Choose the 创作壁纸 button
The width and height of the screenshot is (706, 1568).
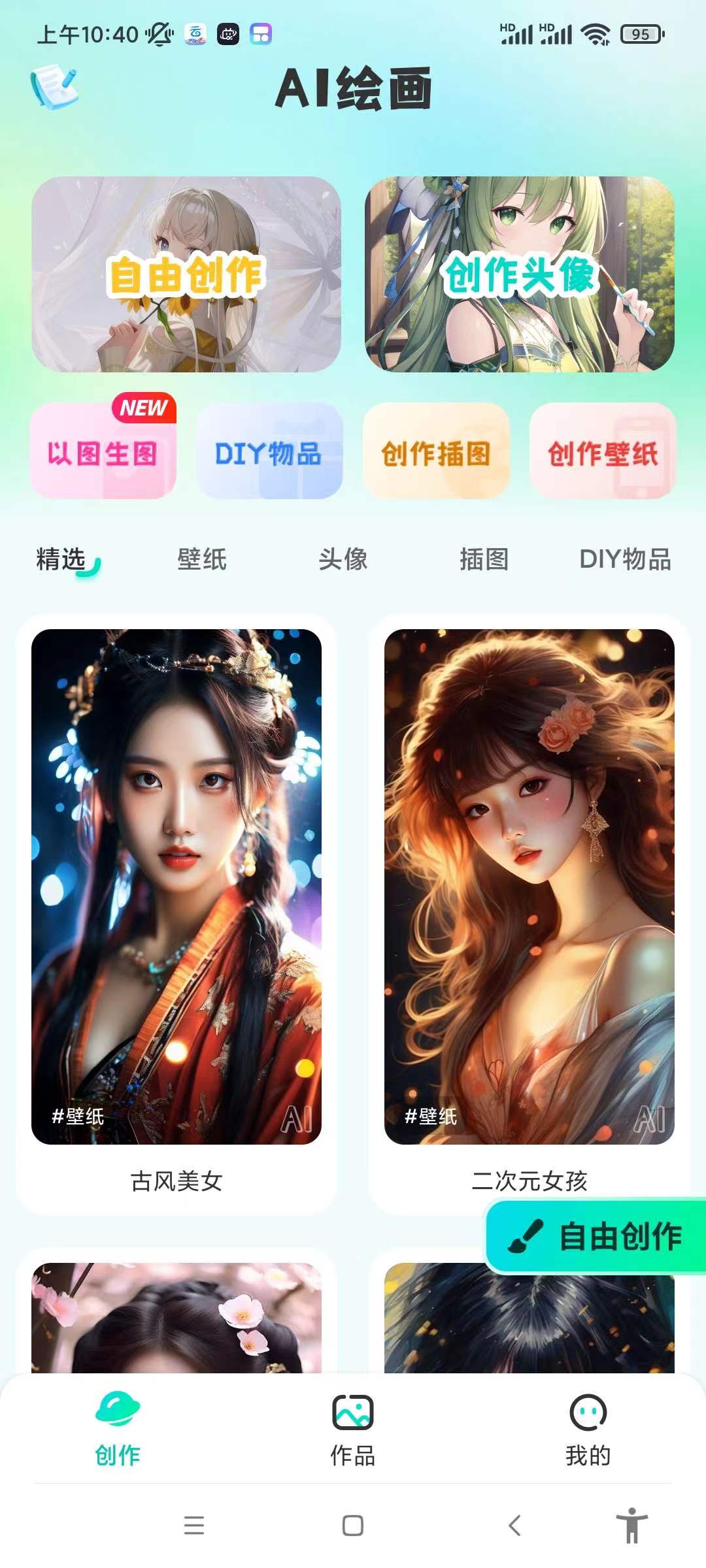(603, 452)
